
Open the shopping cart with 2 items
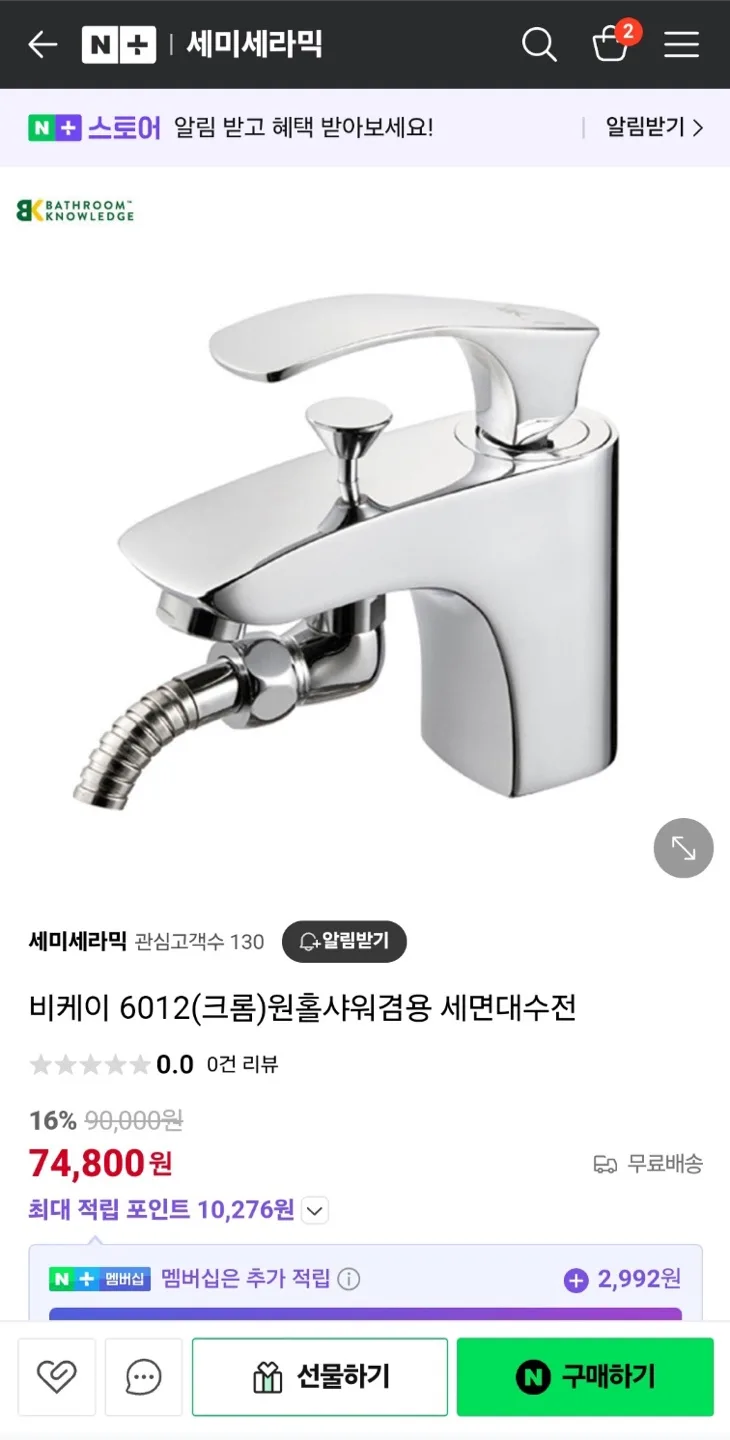pos(612,42)
